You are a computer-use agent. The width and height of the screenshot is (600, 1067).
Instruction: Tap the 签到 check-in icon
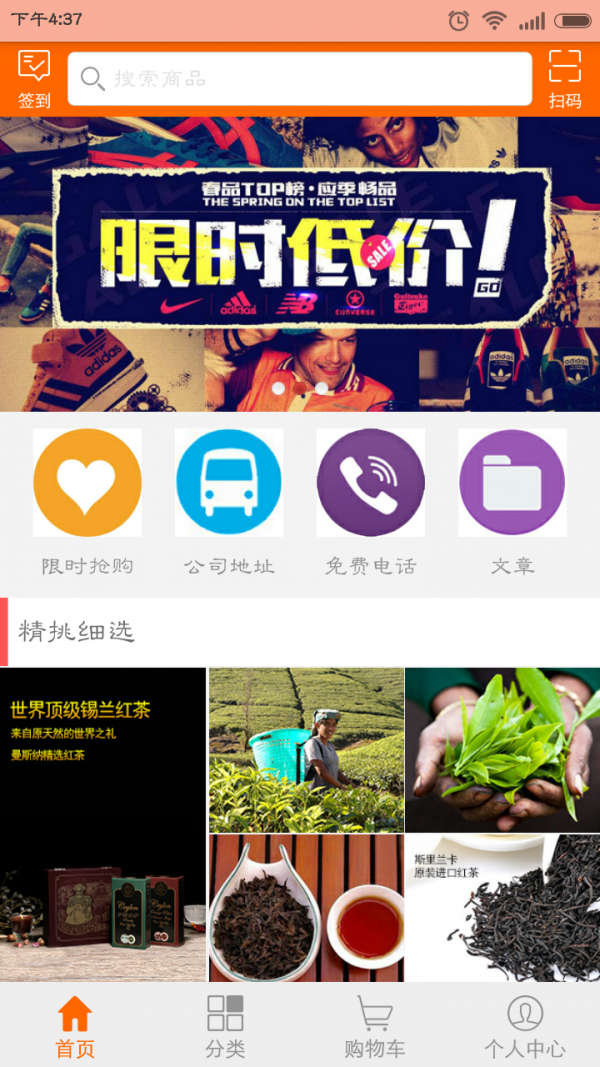(34, 79)
